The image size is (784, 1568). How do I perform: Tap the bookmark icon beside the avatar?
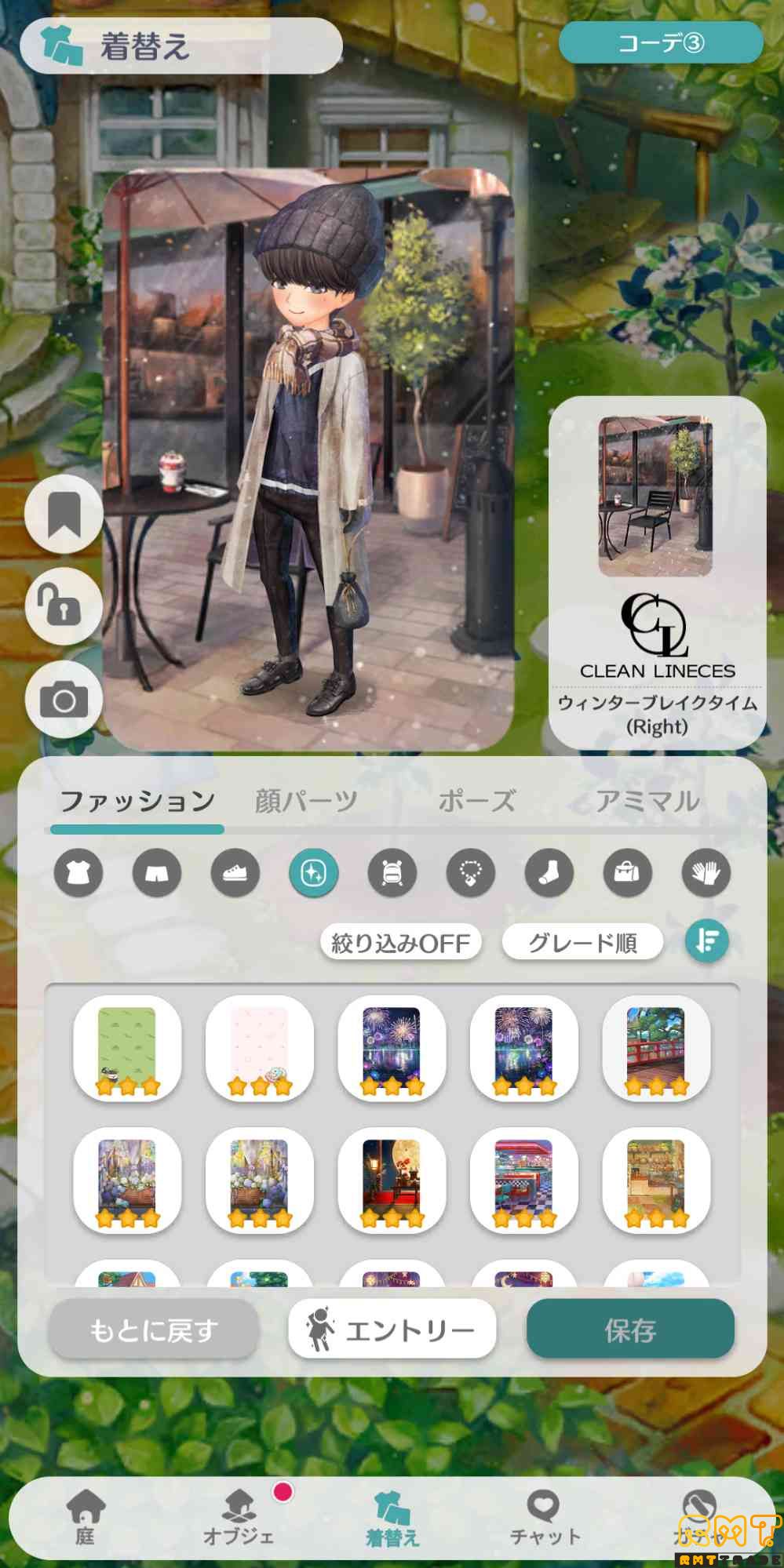click(x=64, y=514)
